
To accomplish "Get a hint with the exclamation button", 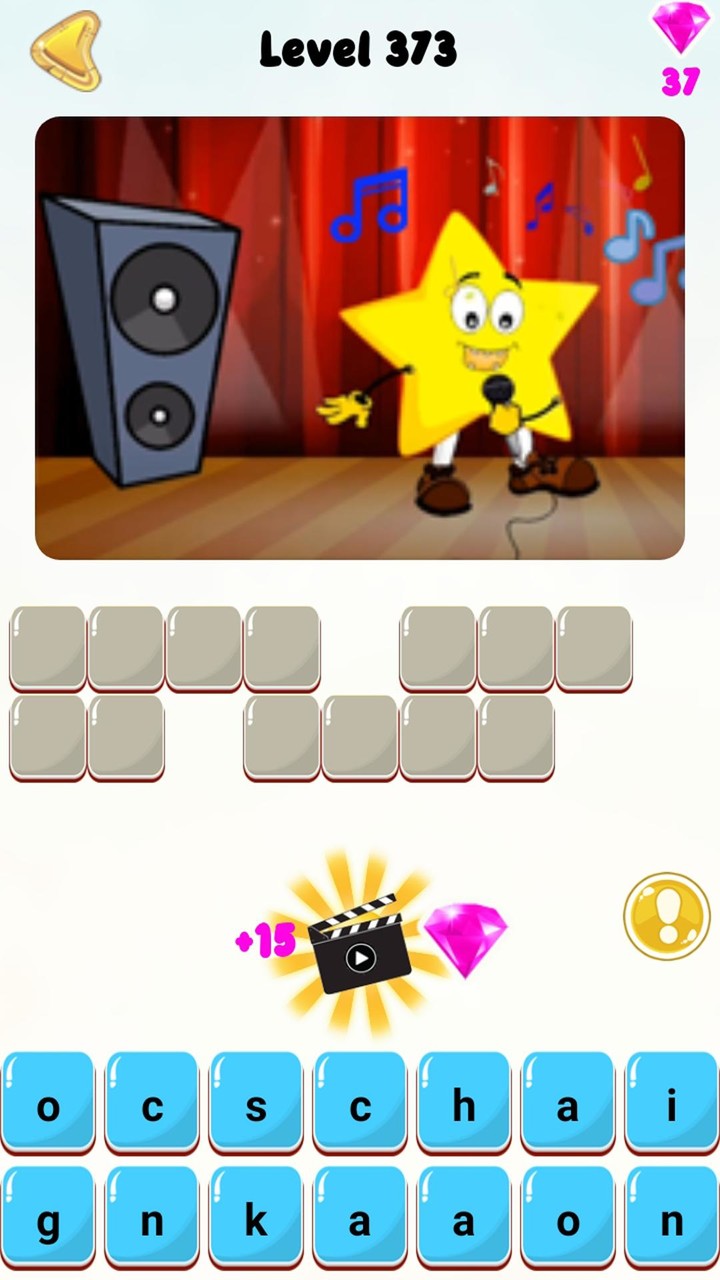I will tap(667, 916).
